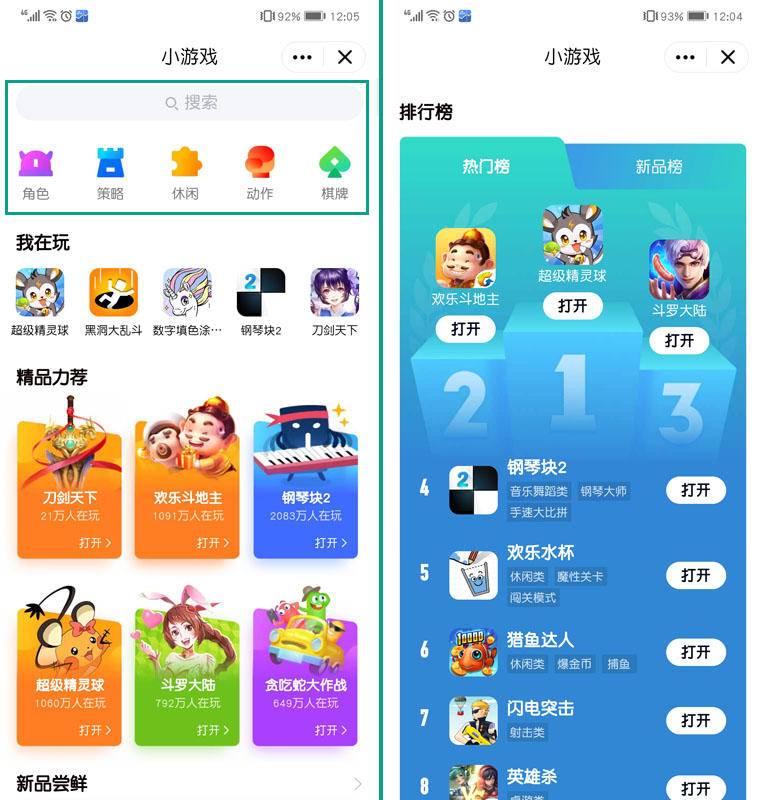Screen dimensions: 762x800
Task: Expand the 新品尝鲜 section arrow
Action: pyautogui.click(x=357, y=784)
